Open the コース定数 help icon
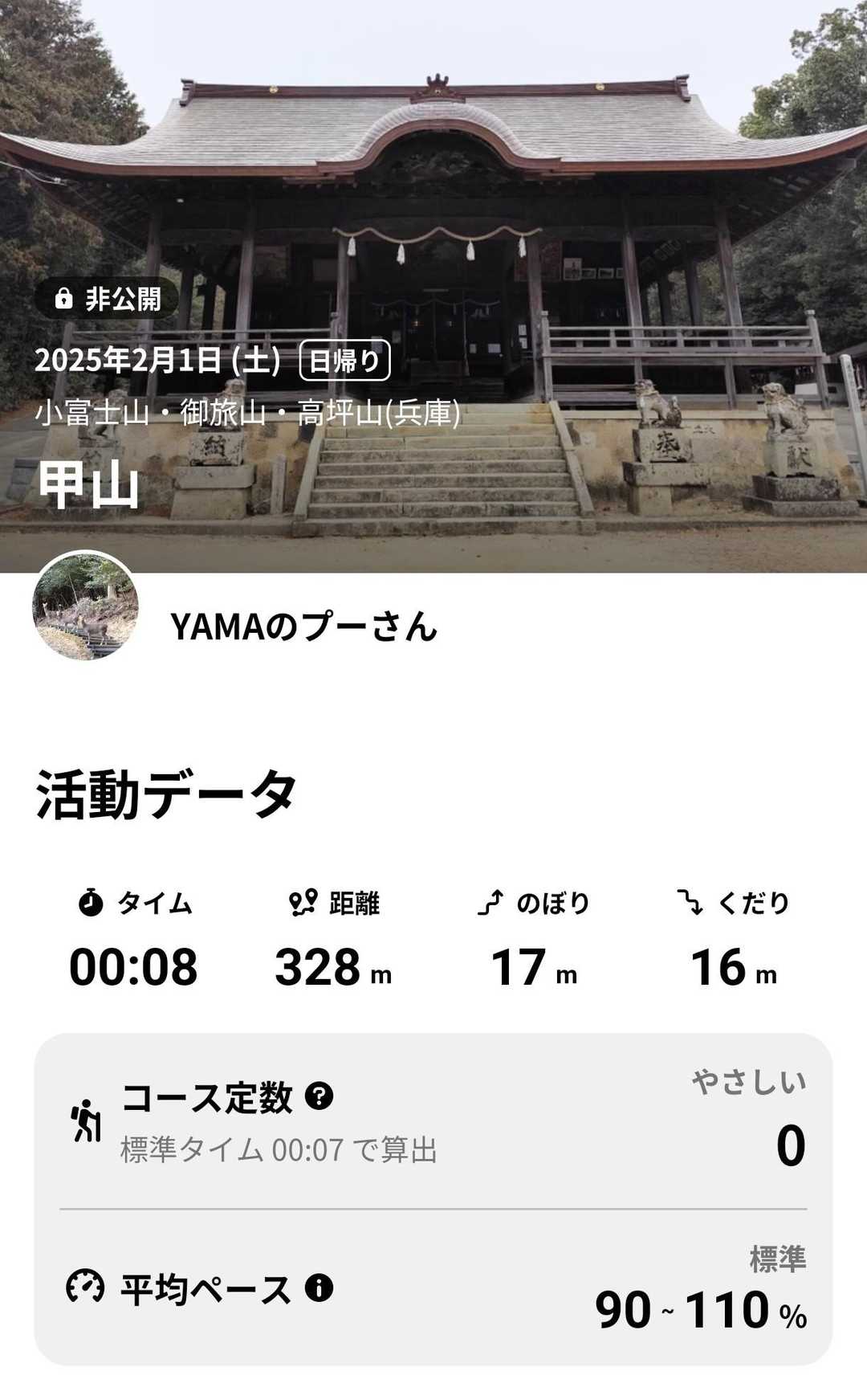This screenshot has width=867, height=1400. point(319,1096)
